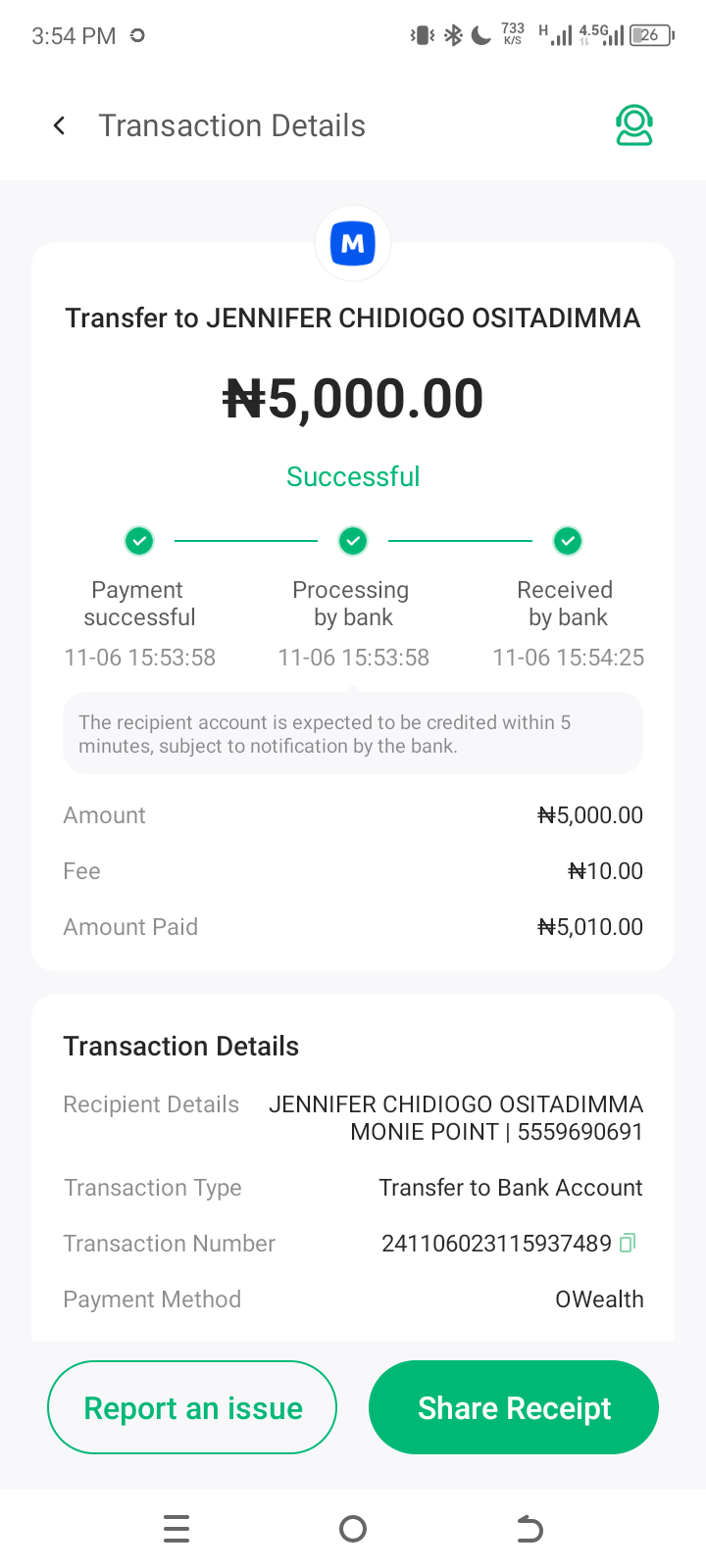Open recent apps from navigation bar
The width and height of the screenshot is (706, 1568).
(x=176, y=1529)
